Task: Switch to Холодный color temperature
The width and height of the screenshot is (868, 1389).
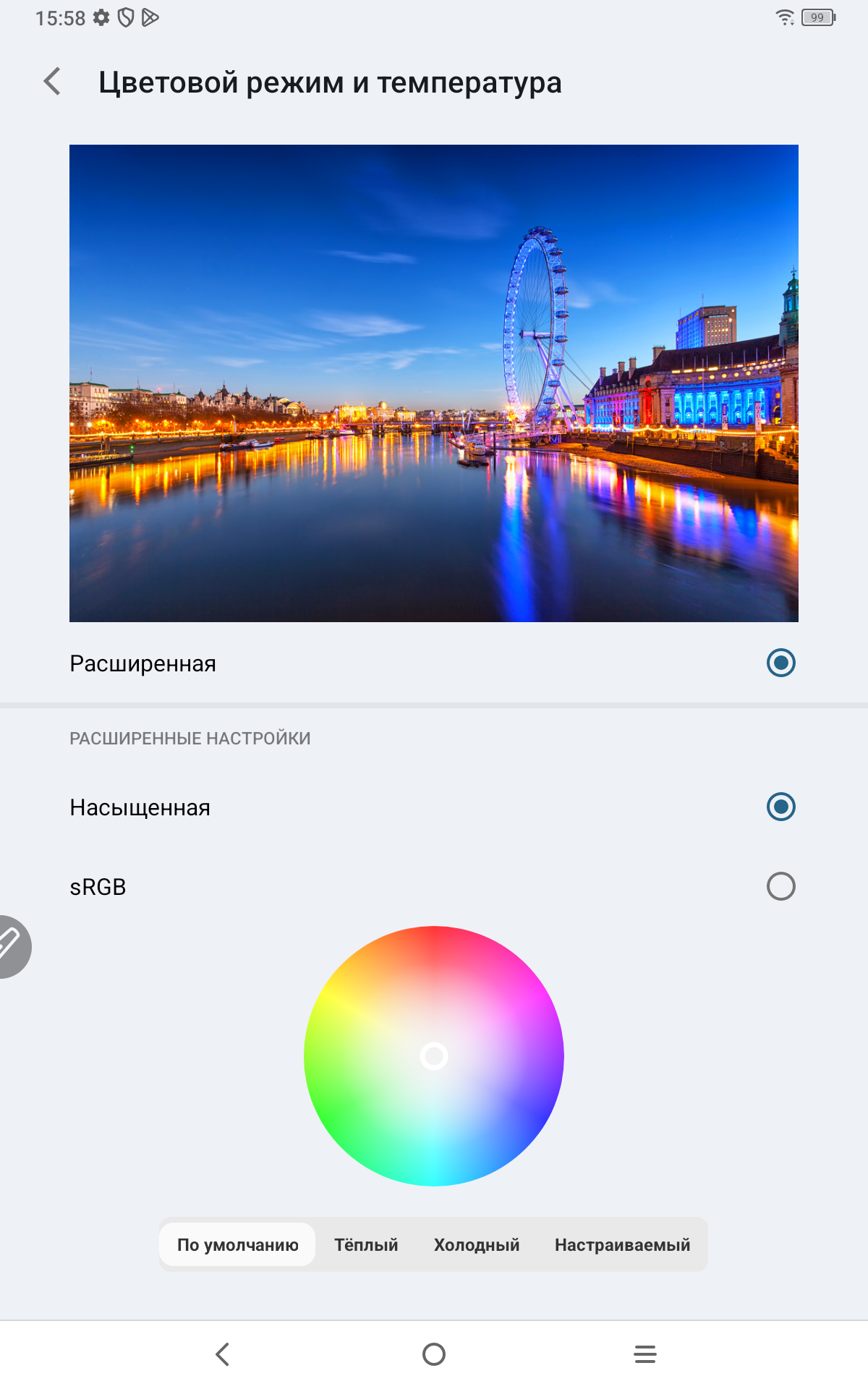Action: click(x=477, y=1244)
